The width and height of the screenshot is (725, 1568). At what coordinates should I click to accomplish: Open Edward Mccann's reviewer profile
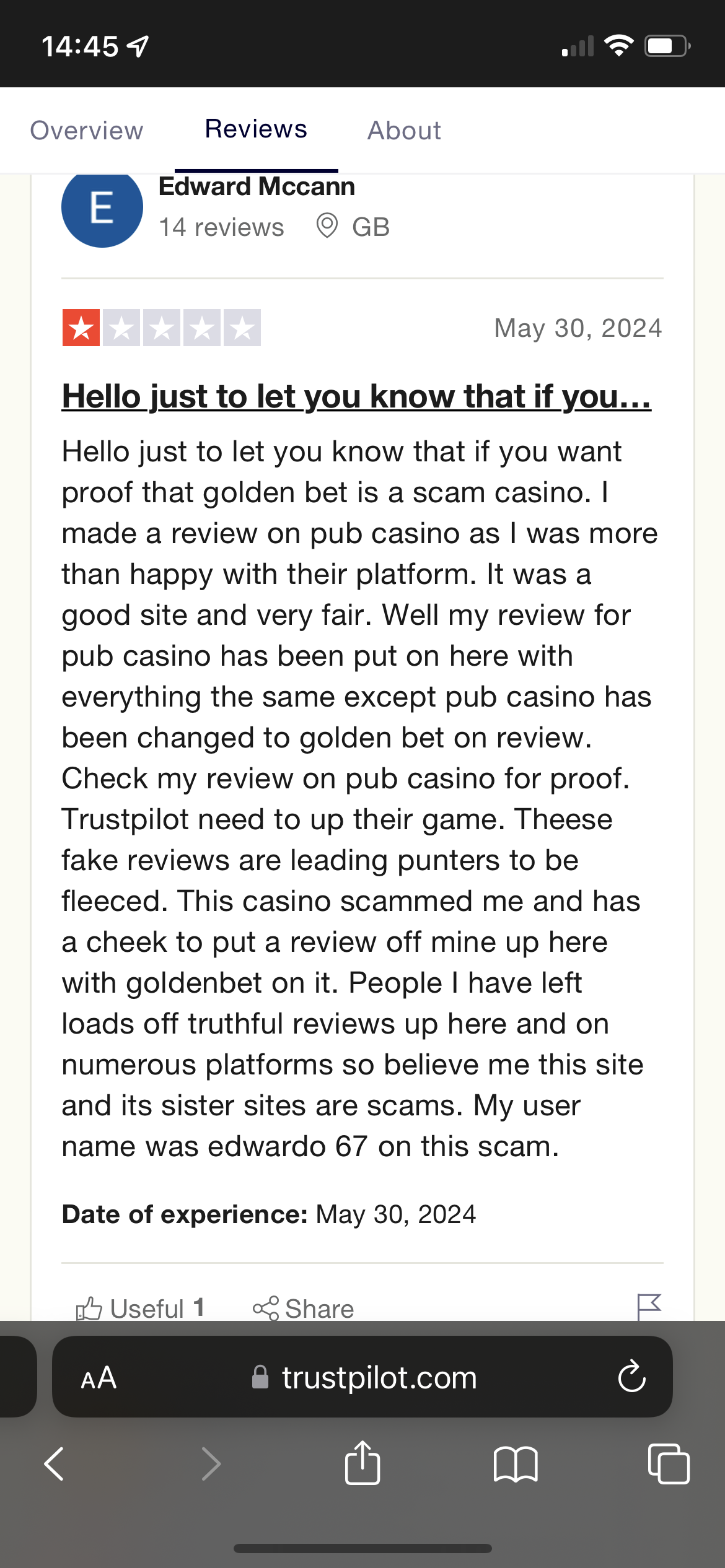(256, 187)
